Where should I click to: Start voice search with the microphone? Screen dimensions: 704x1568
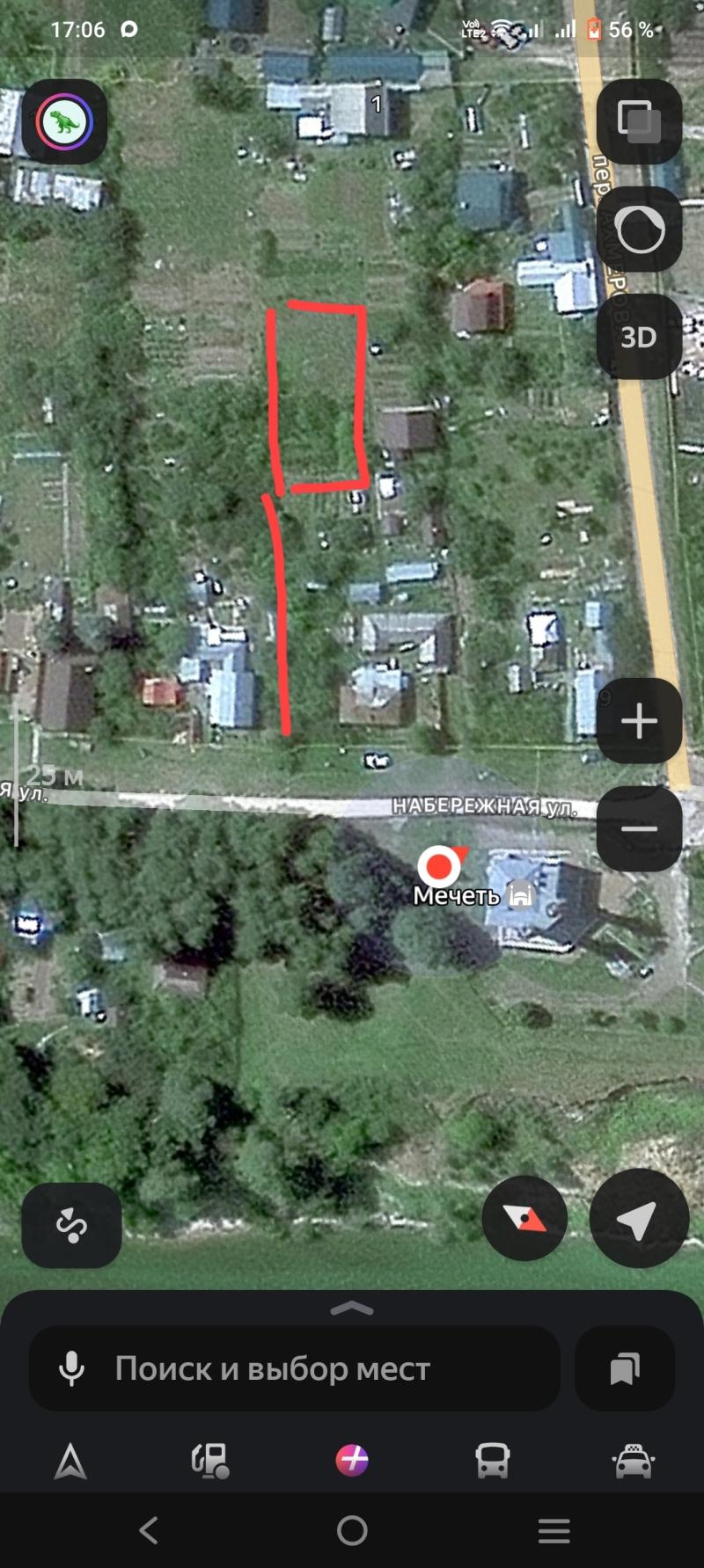(x=71, y=1369)
